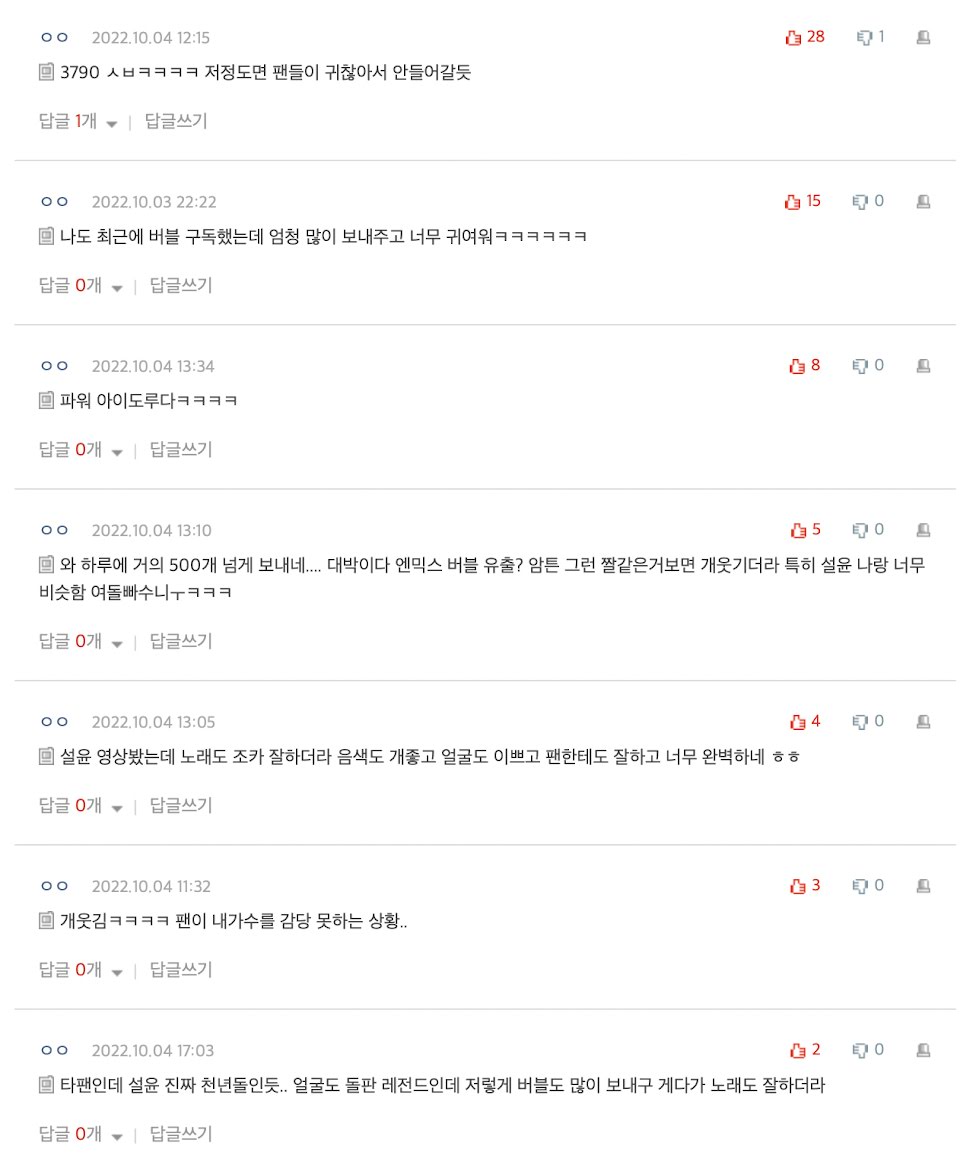Upvote the 파워 아이도루다 comment
This screenshot has width=960, height=1165.
click(x=805, y=366)
